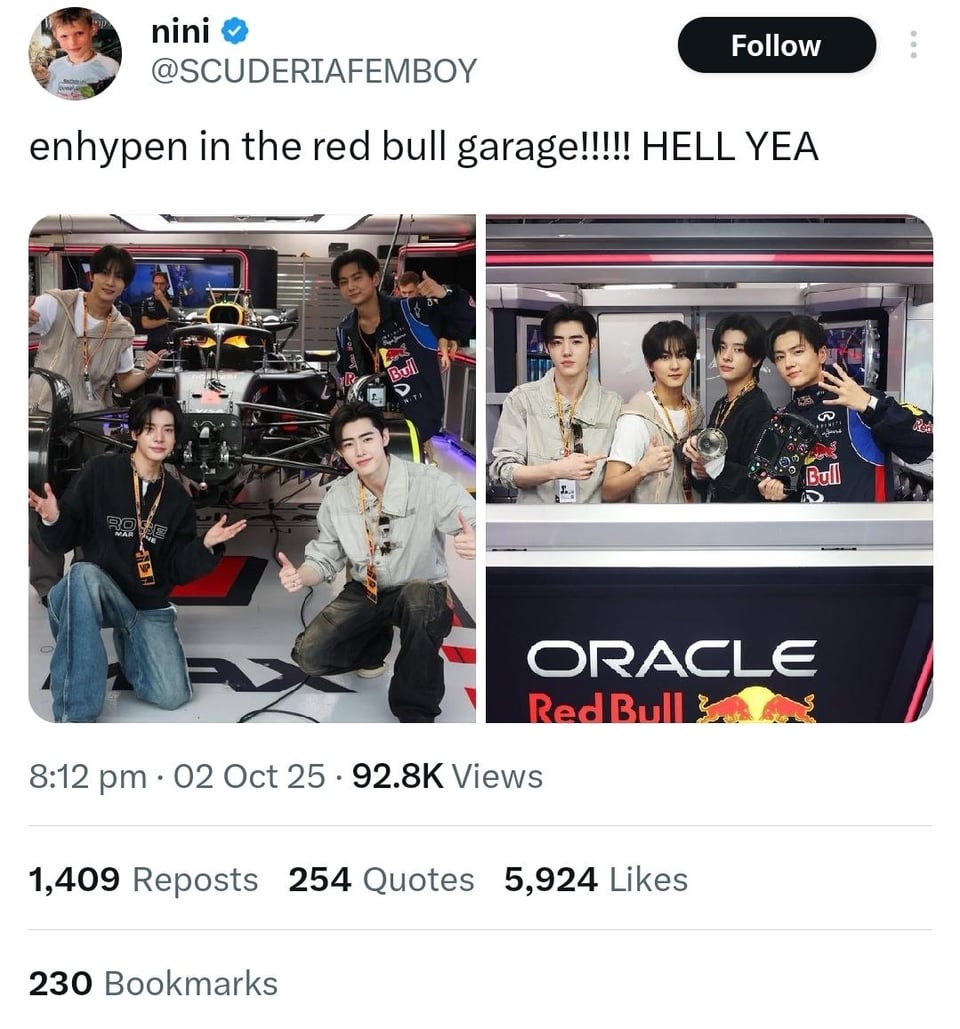Open the @SCUDERIAFEMBOY handle link
This screenshot has height=1029, width=960.
pyautogui.click(x=313, y=70)
